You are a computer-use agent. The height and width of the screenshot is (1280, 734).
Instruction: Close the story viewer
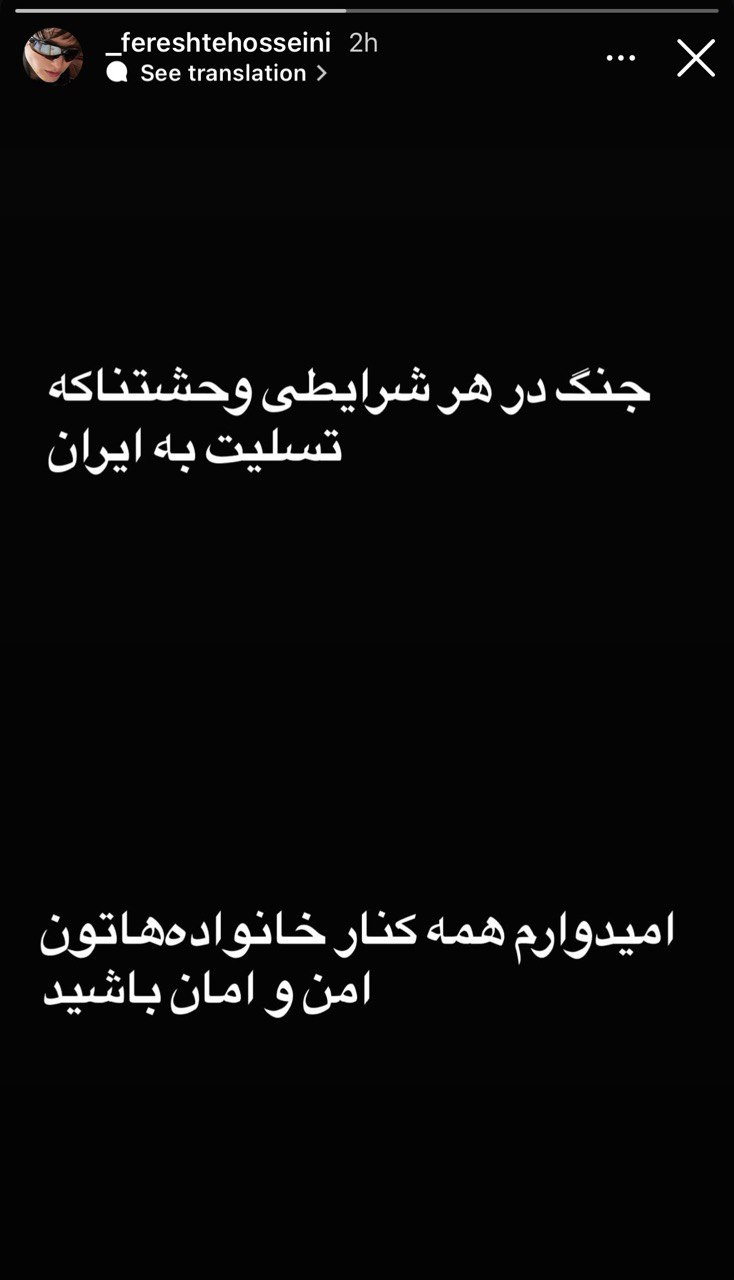click(696, 58)
